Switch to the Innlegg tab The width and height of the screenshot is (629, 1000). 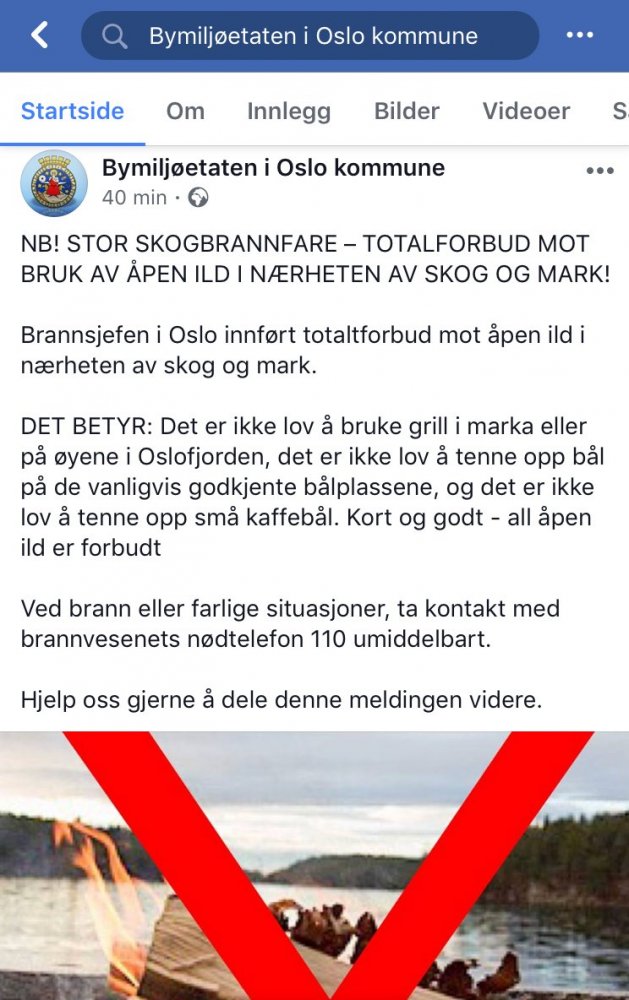289,111
